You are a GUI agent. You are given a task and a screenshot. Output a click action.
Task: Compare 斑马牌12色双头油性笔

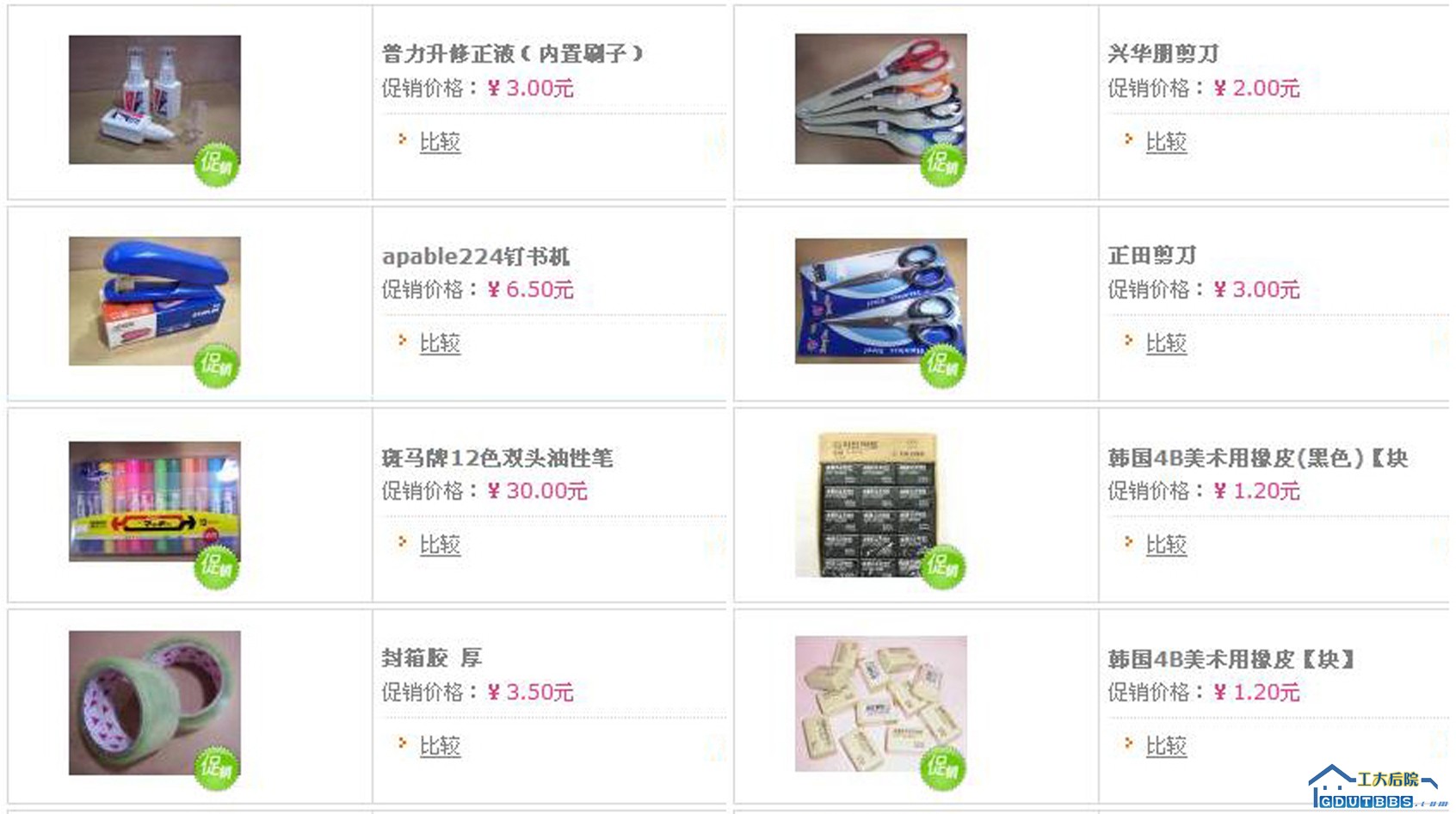440,545
